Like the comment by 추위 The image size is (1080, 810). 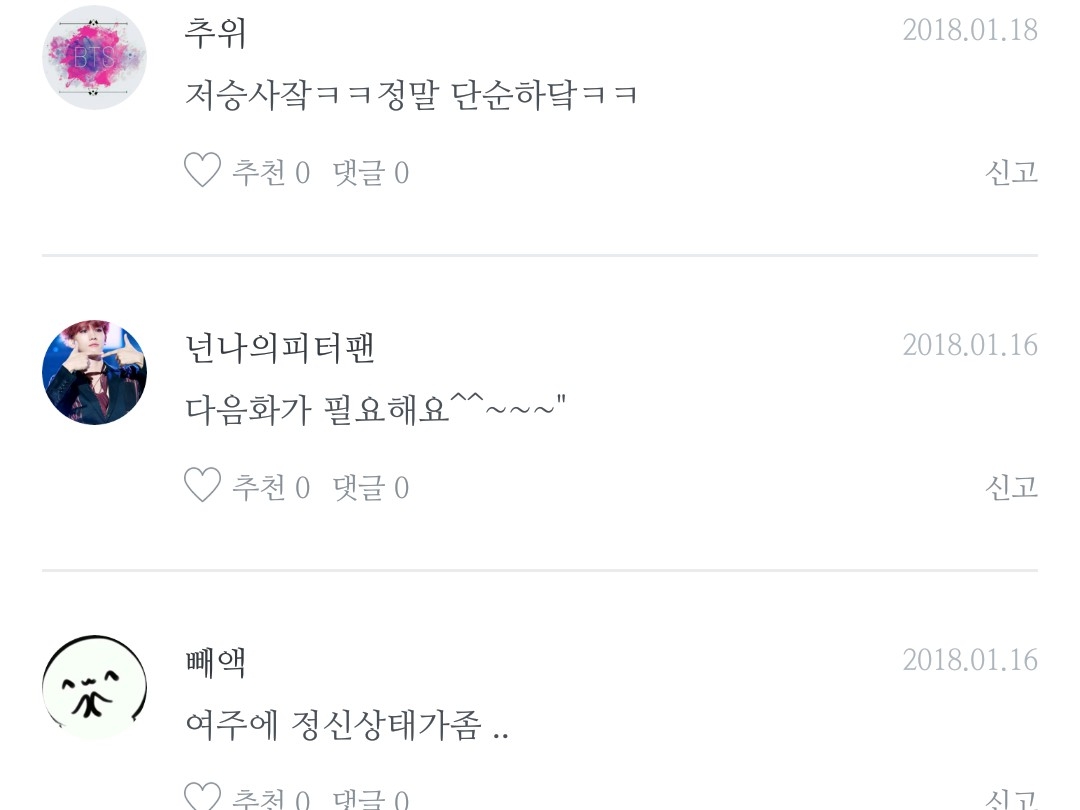[202, 172]
